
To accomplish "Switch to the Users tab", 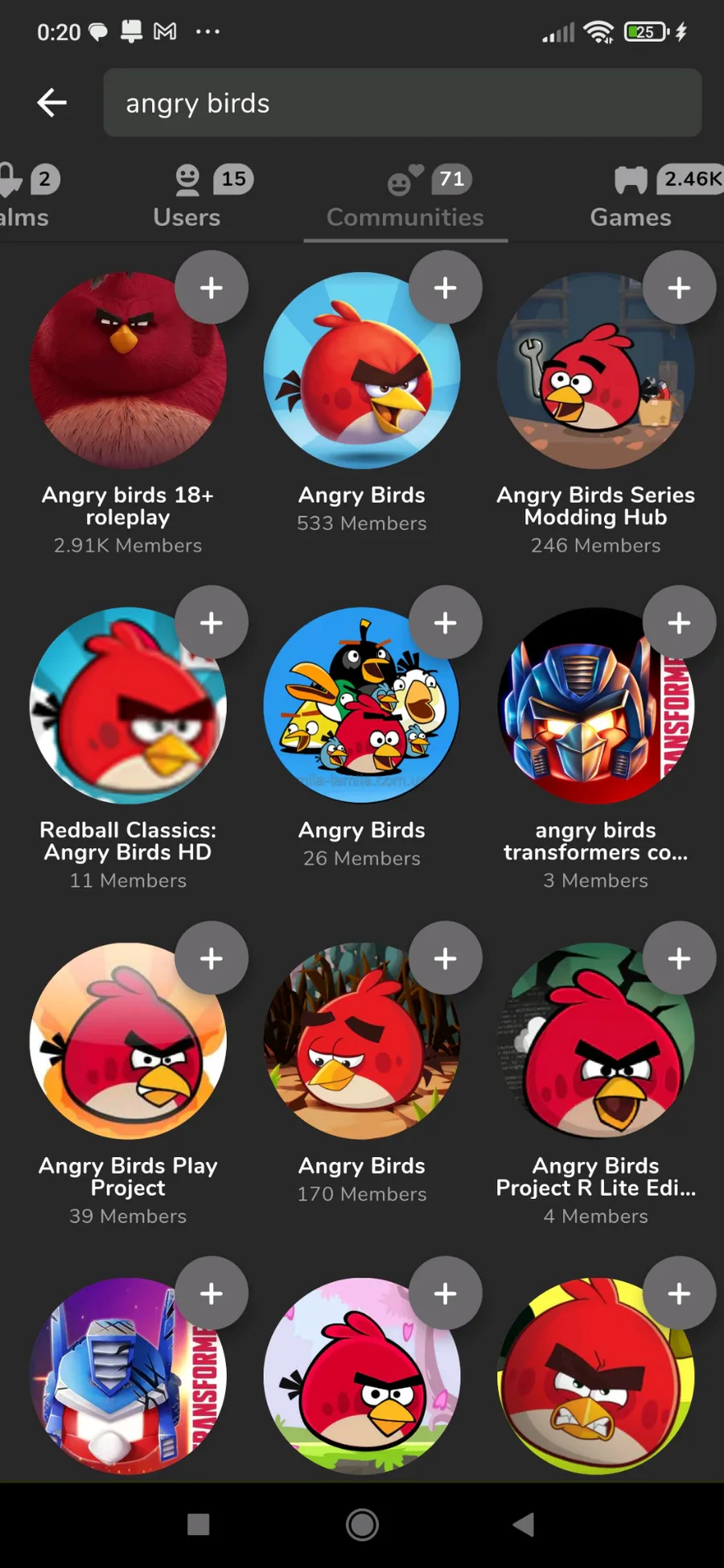I will point(187,197).
